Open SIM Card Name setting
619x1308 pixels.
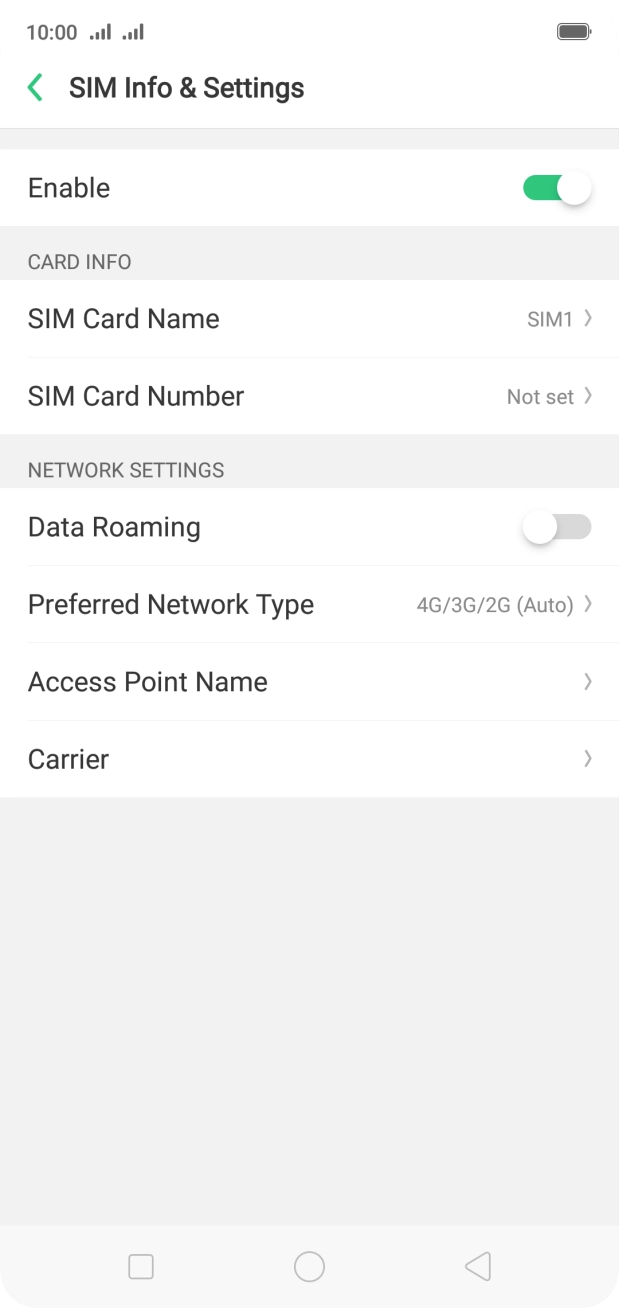coord(309,319)
